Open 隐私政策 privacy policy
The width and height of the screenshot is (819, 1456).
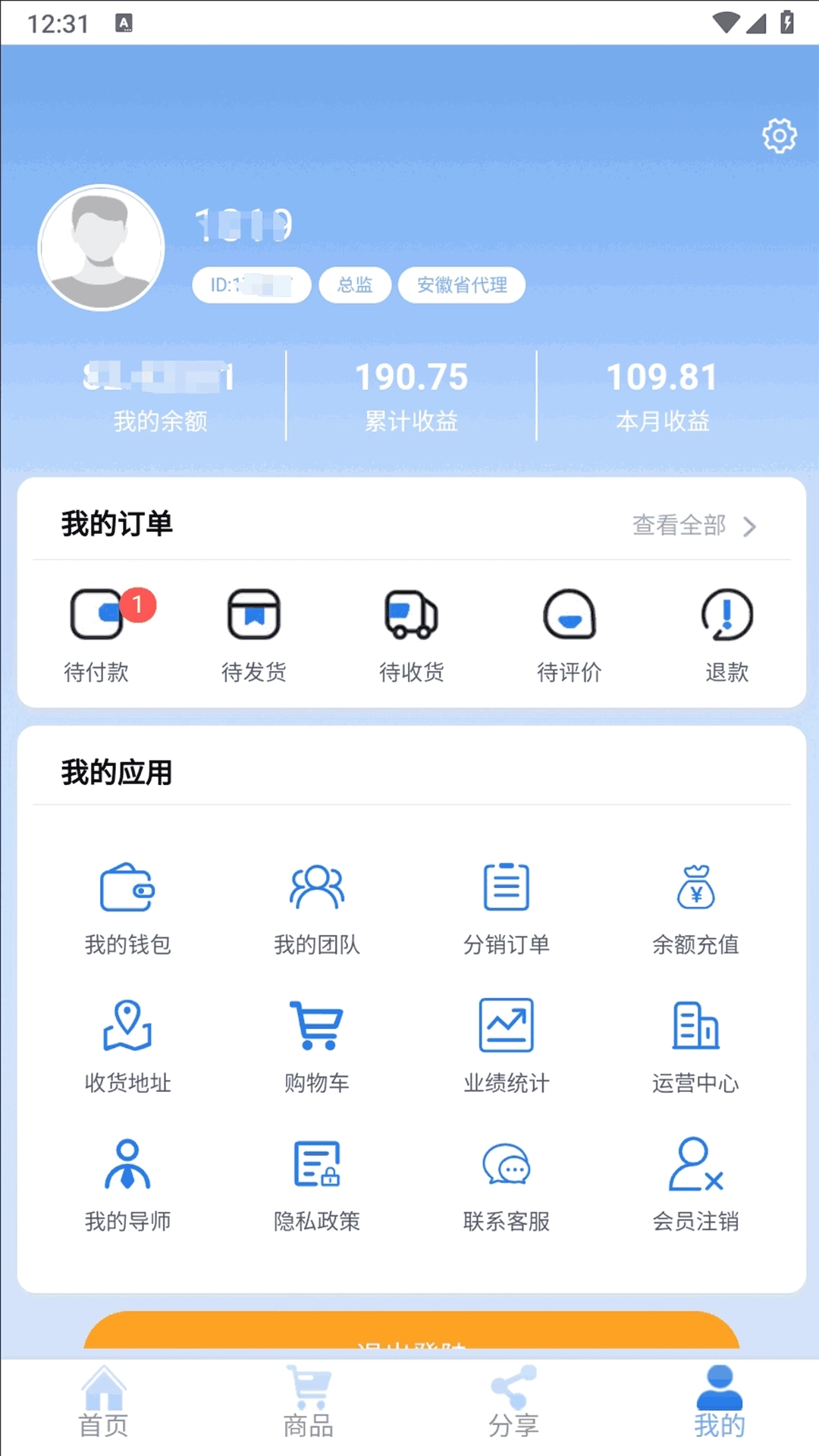pyautogui.click(x=318, y=1183)
